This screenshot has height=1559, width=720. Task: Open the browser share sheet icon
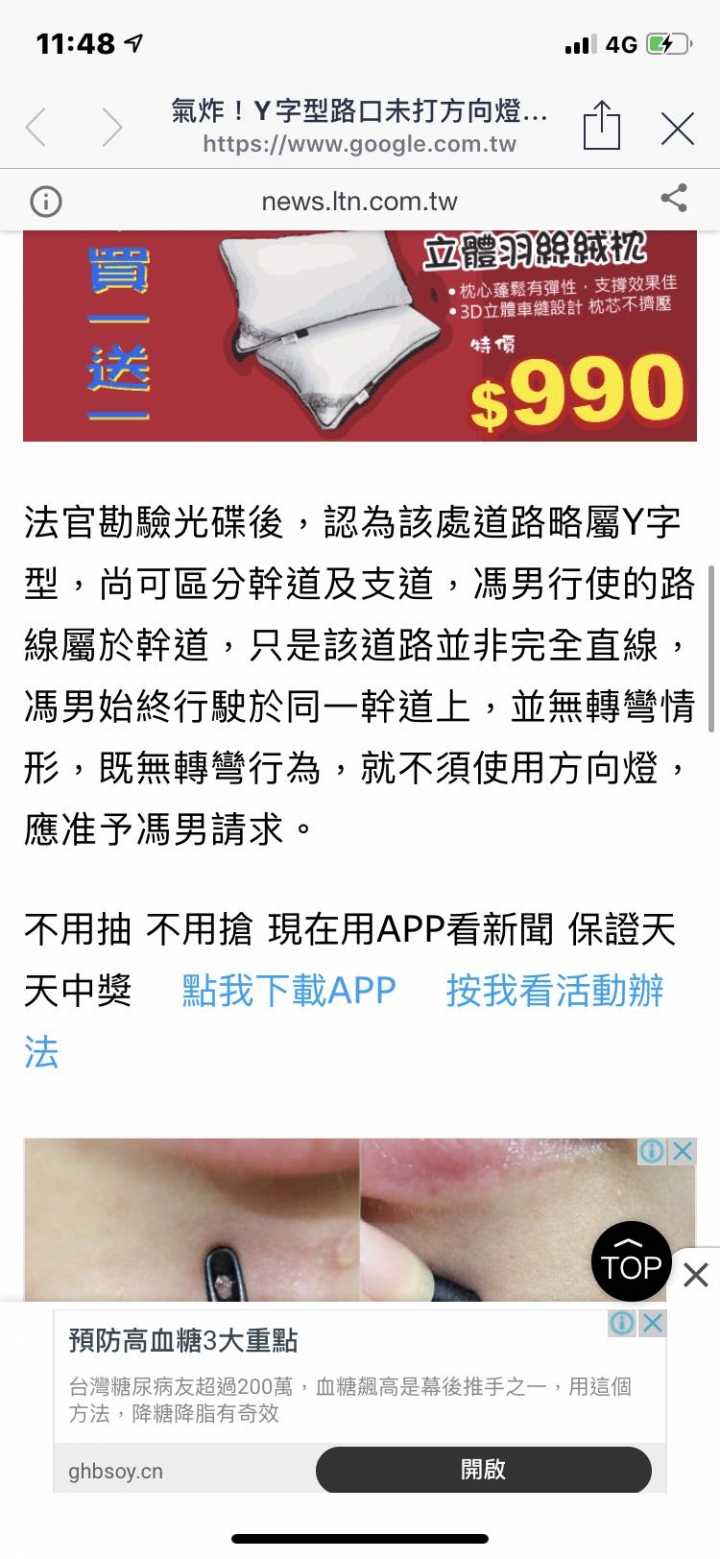[601, 127]
